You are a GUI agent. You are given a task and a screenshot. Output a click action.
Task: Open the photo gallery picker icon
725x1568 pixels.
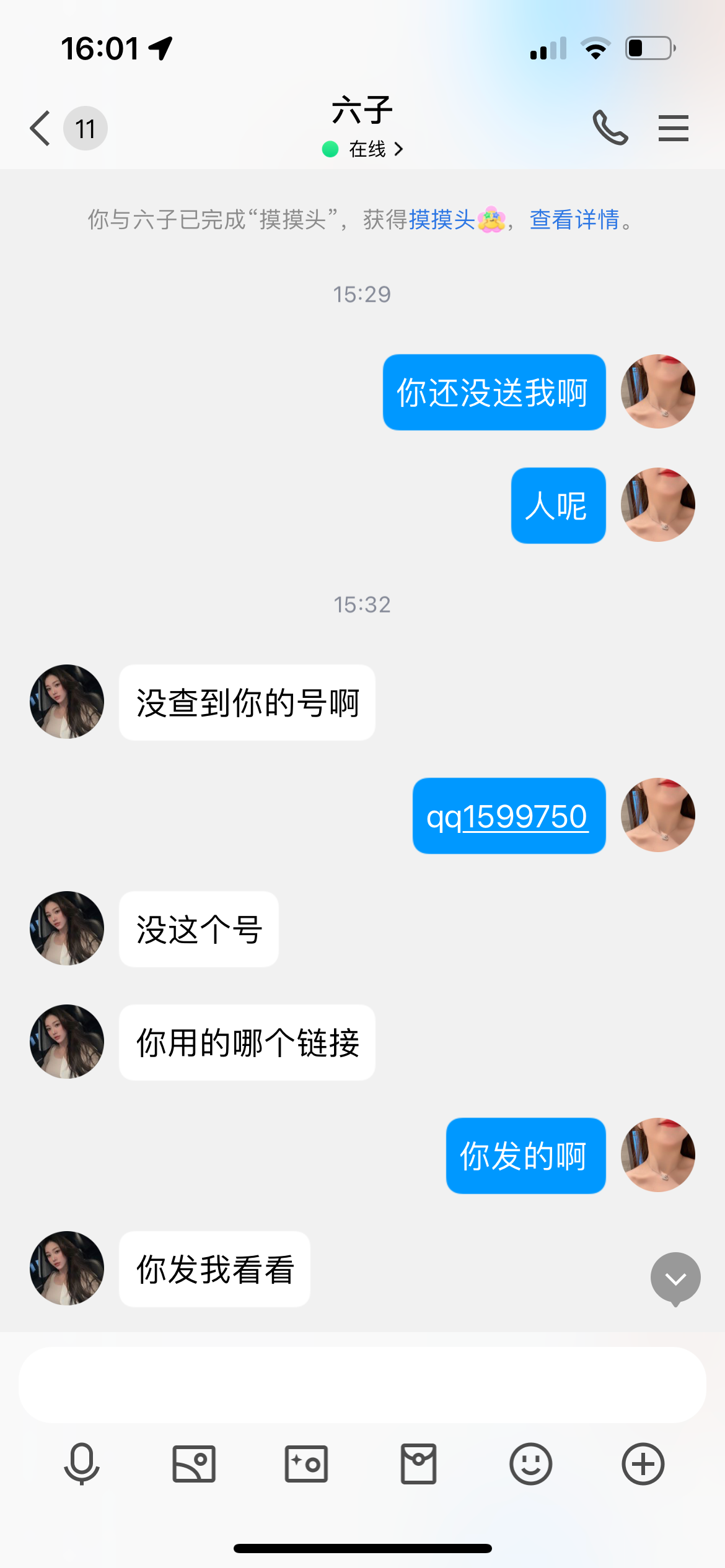(193, 1466)
